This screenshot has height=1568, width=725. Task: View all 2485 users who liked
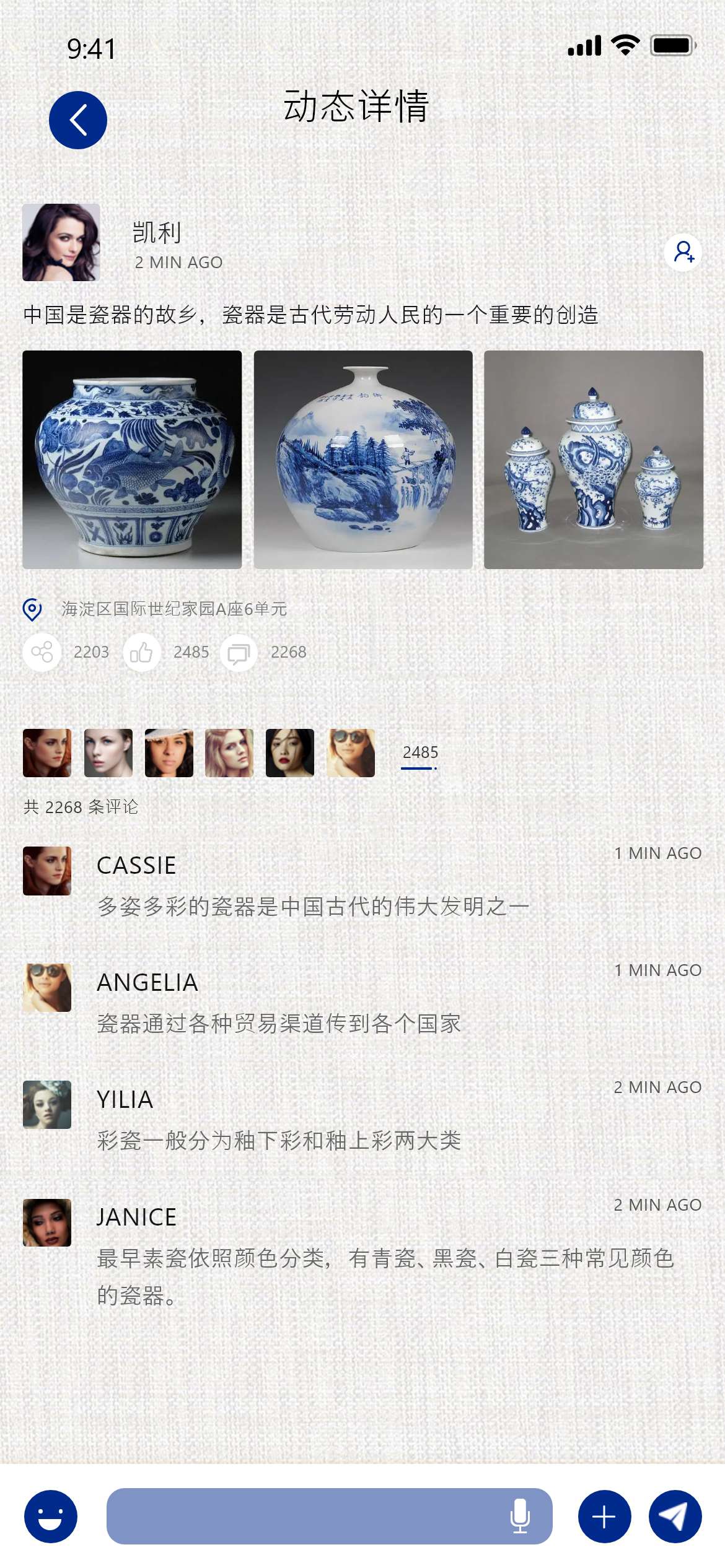[x=420, y=753]
